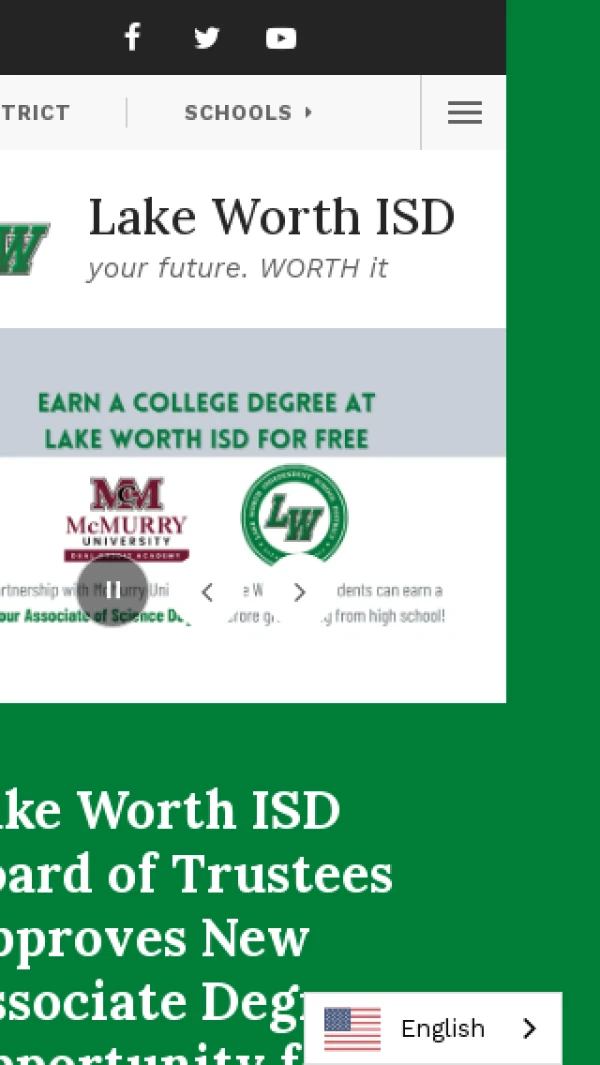
Task: Open the YouTube channel icon
Action: (281, 38)
